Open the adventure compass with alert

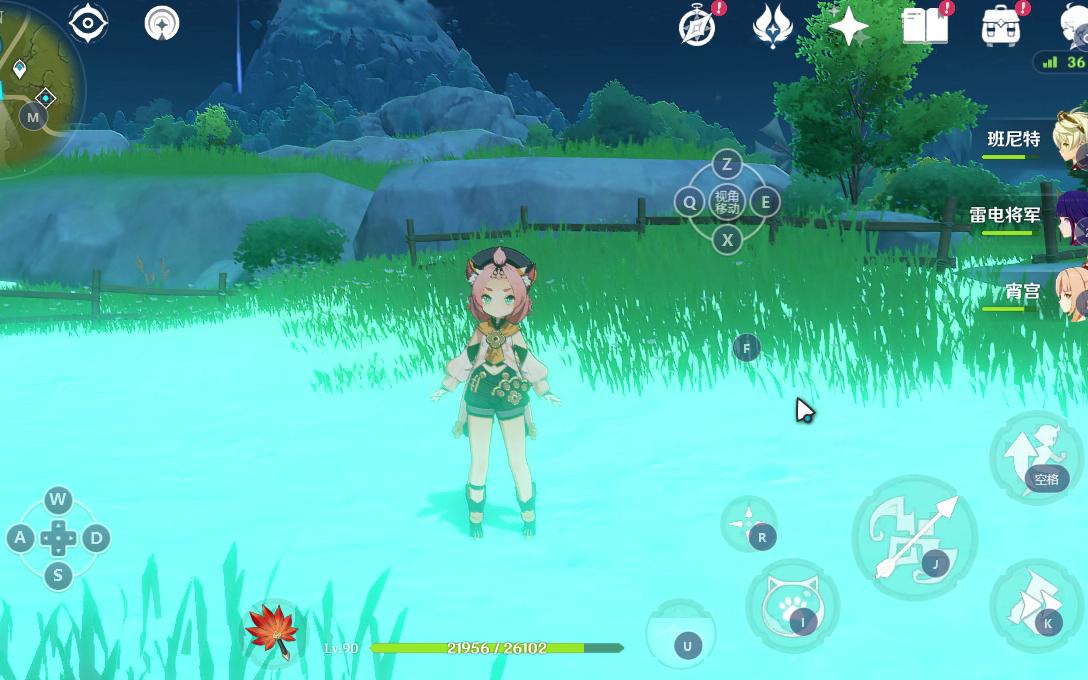point(697,26)
